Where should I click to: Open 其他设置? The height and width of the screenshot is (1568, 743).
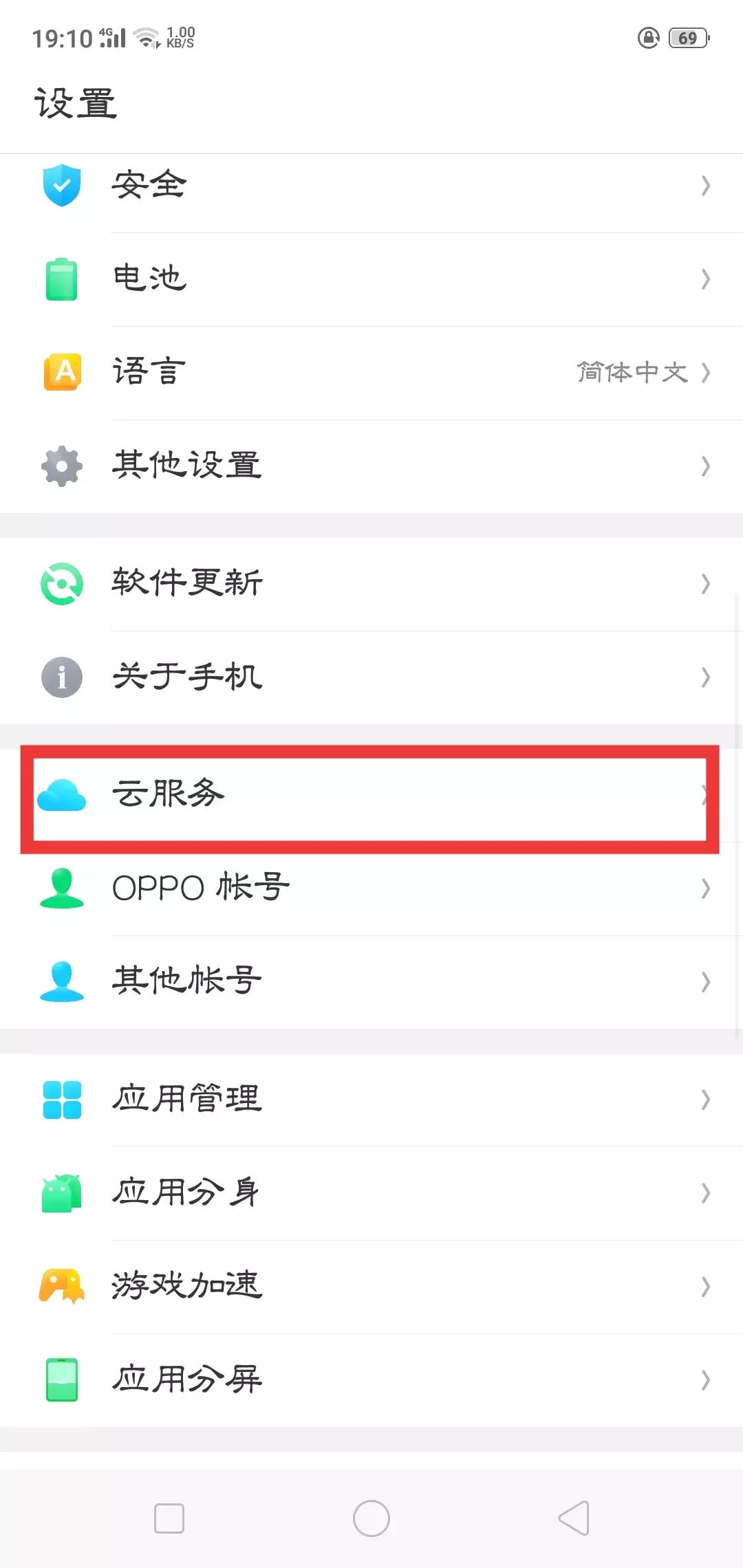[x=371, y=466]
